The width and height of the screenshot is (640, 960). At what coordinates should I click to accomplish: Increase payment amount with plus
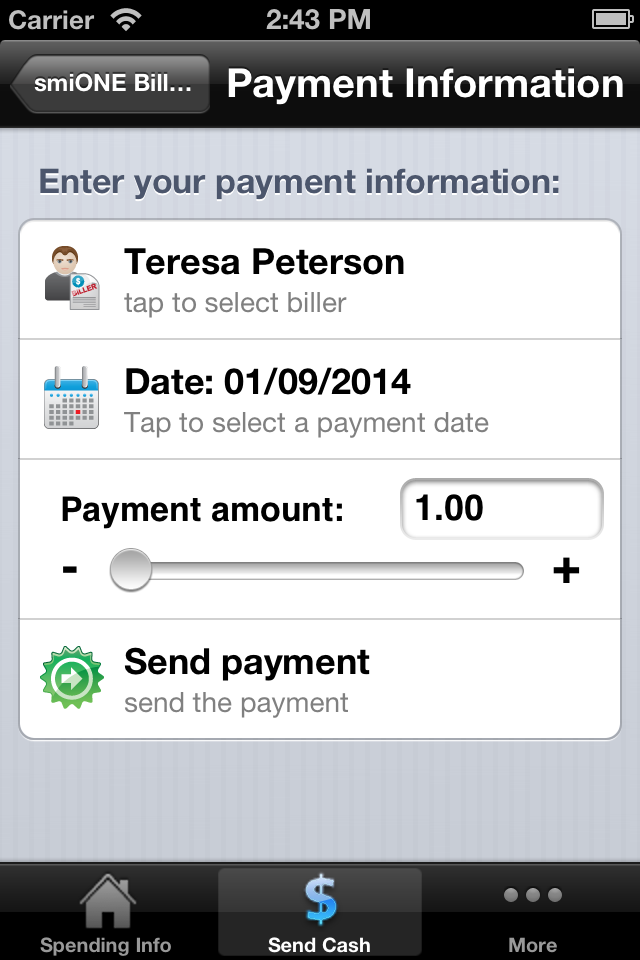click(566, 571)
